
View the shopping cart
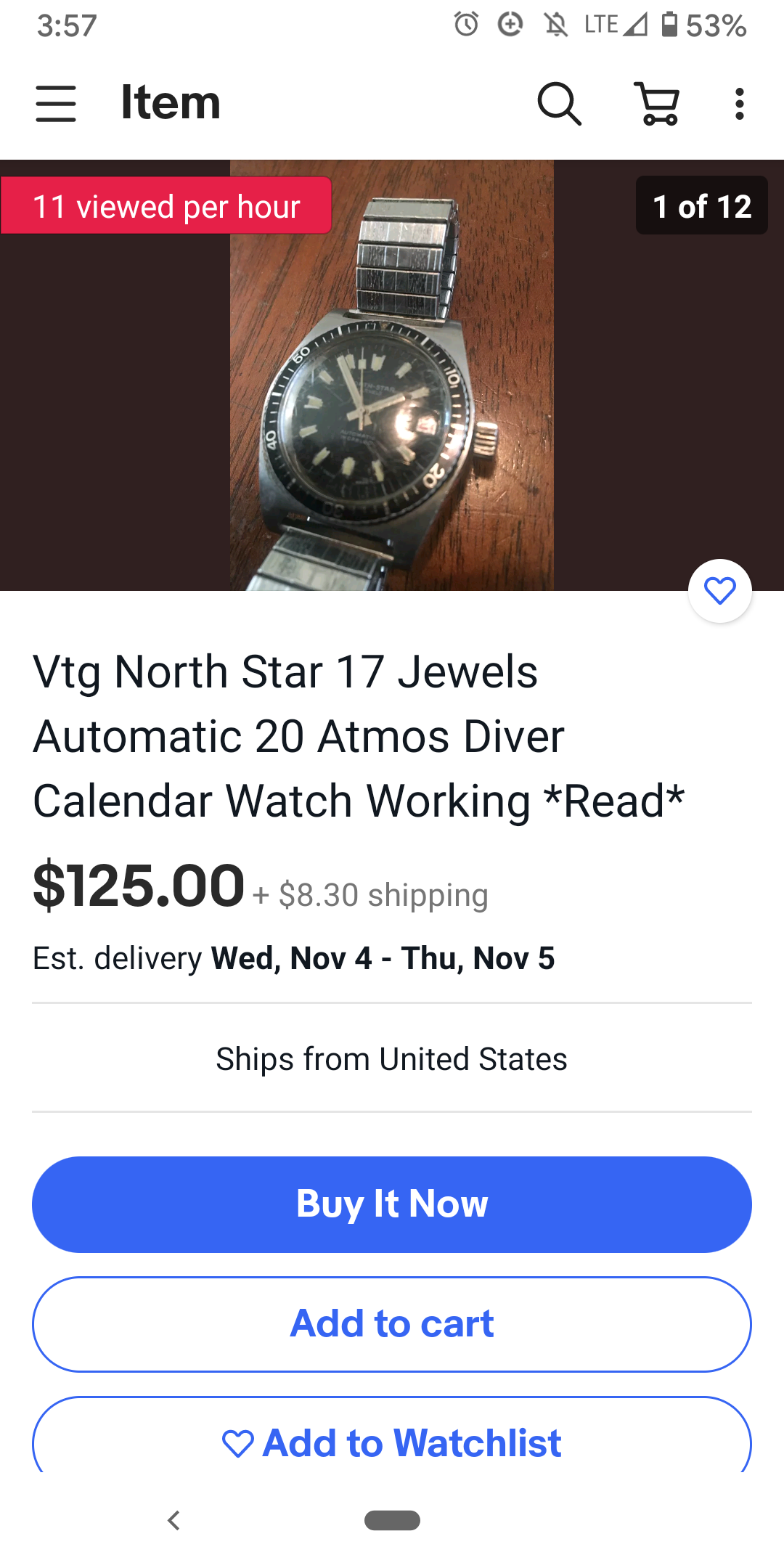(658, 103)
